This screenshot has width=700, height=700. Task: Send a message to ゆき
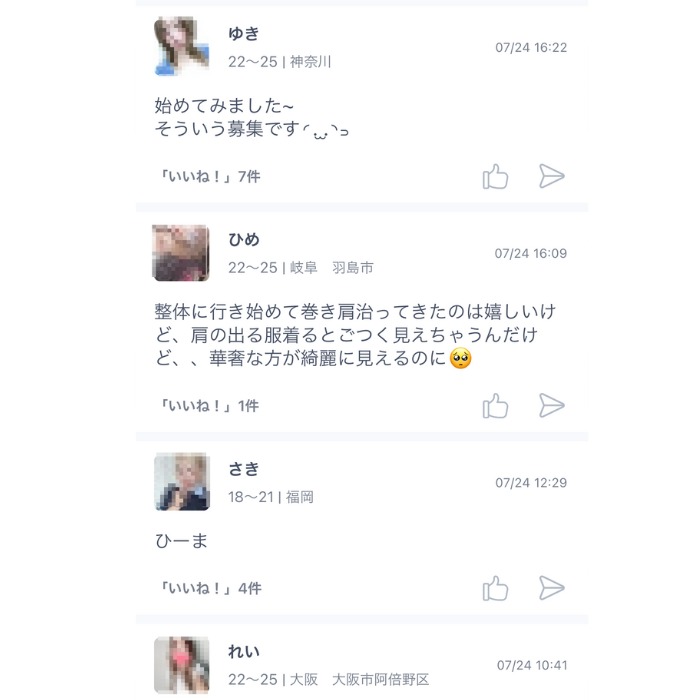pyautogui.click(x=552, y=176)
